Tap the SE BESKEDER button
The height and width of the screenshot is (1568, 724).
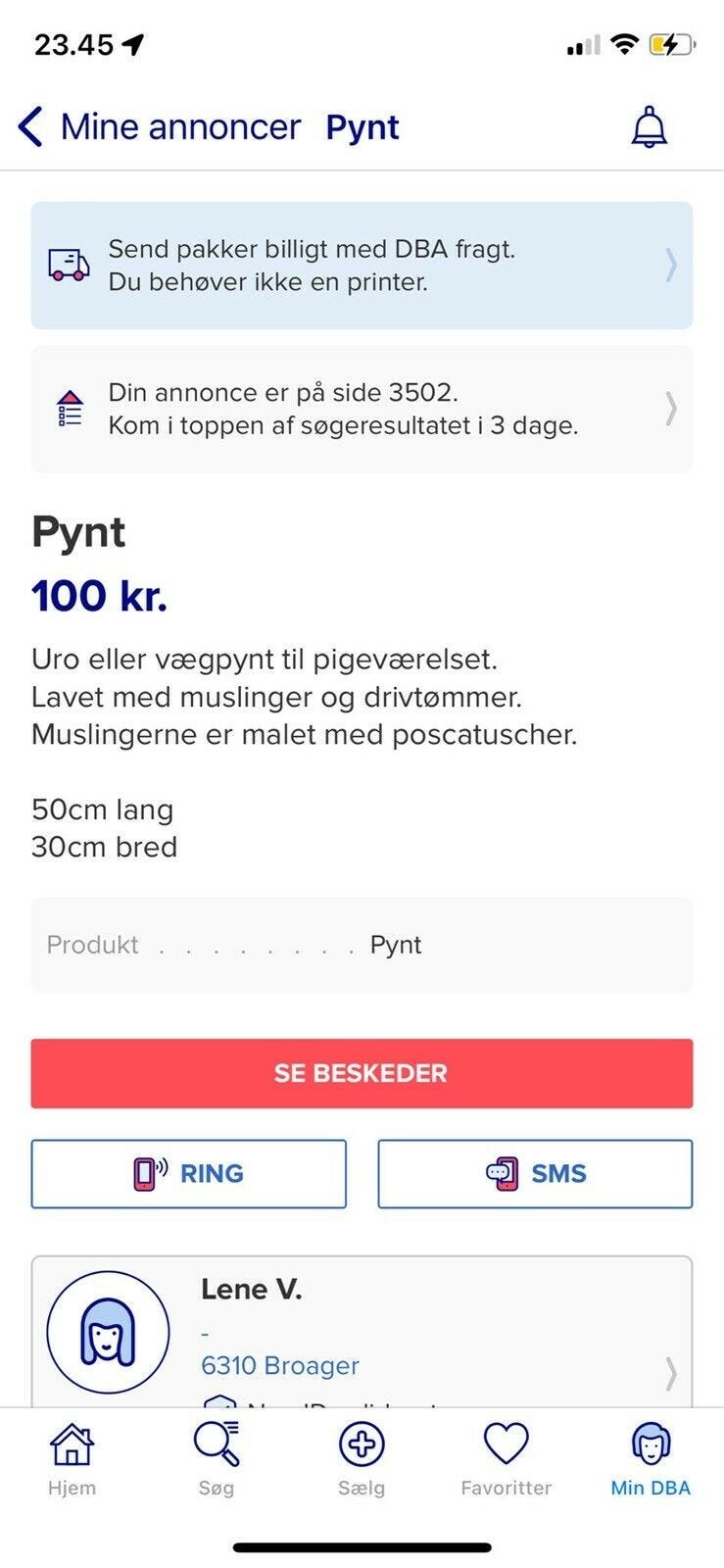click(x=362, y=1073)
